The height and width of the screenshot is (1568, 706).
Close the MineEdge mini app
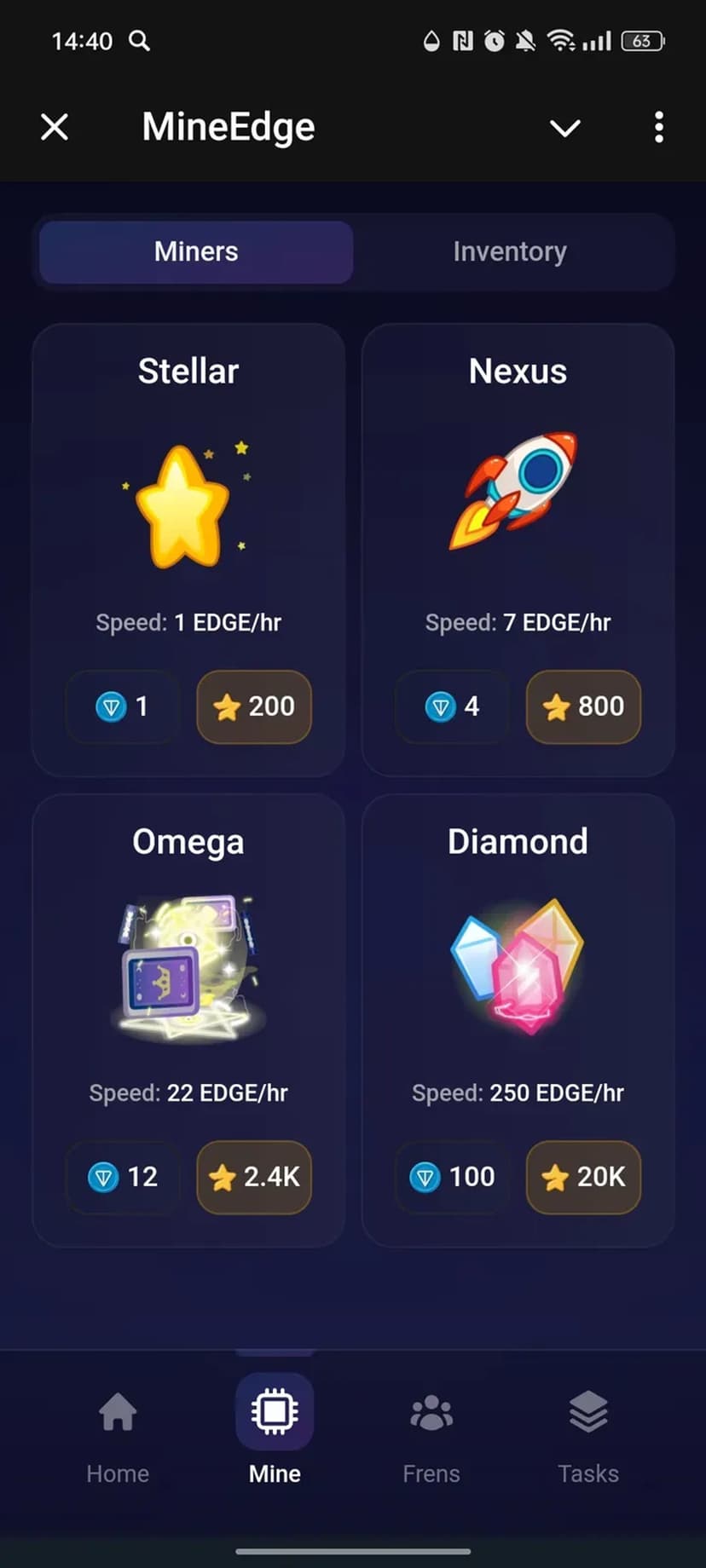pos(55,128)
